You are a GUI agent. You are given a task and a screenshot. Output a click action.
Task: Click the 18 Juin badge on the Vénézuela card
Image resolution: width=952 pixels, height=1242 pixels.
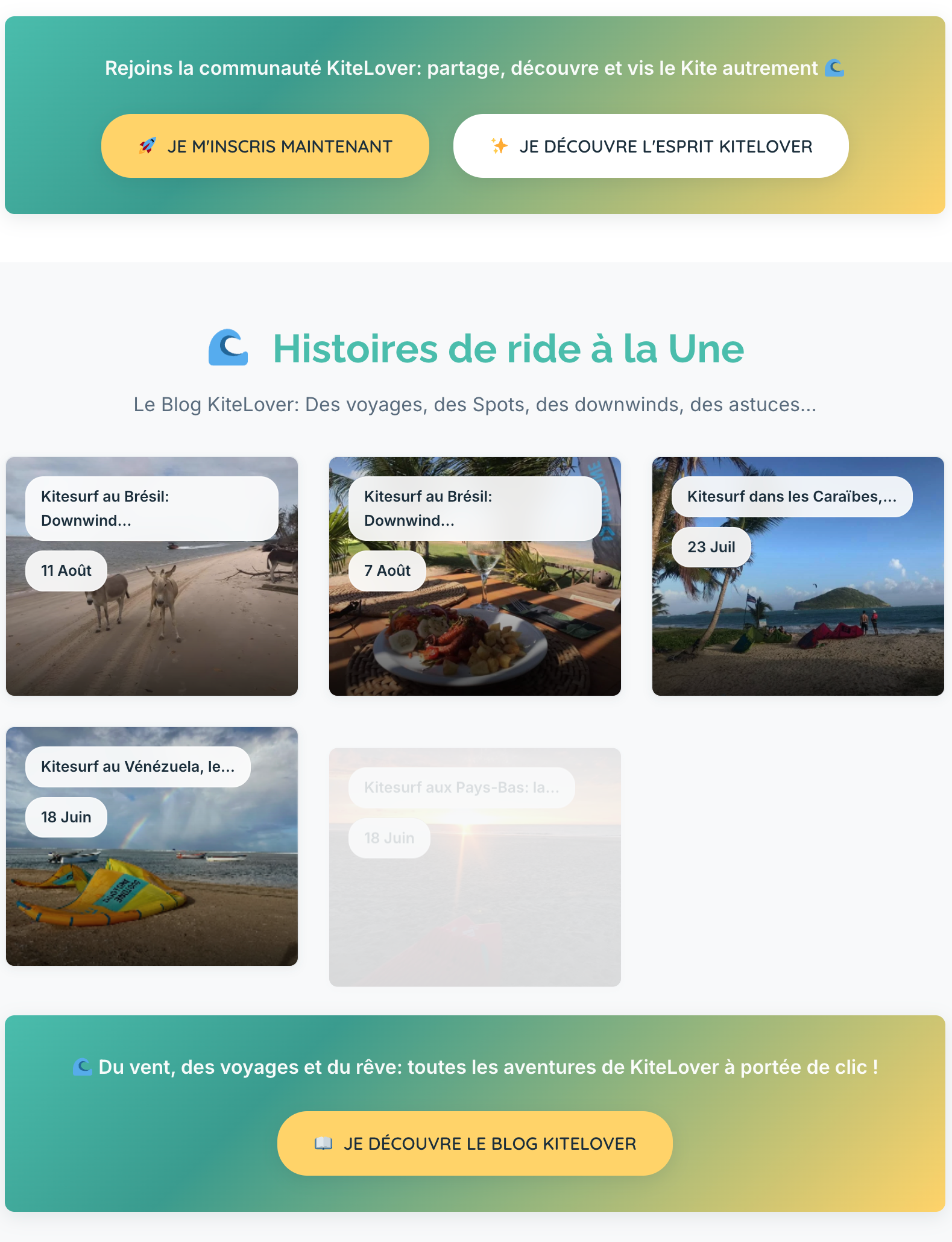click(66, 816)
